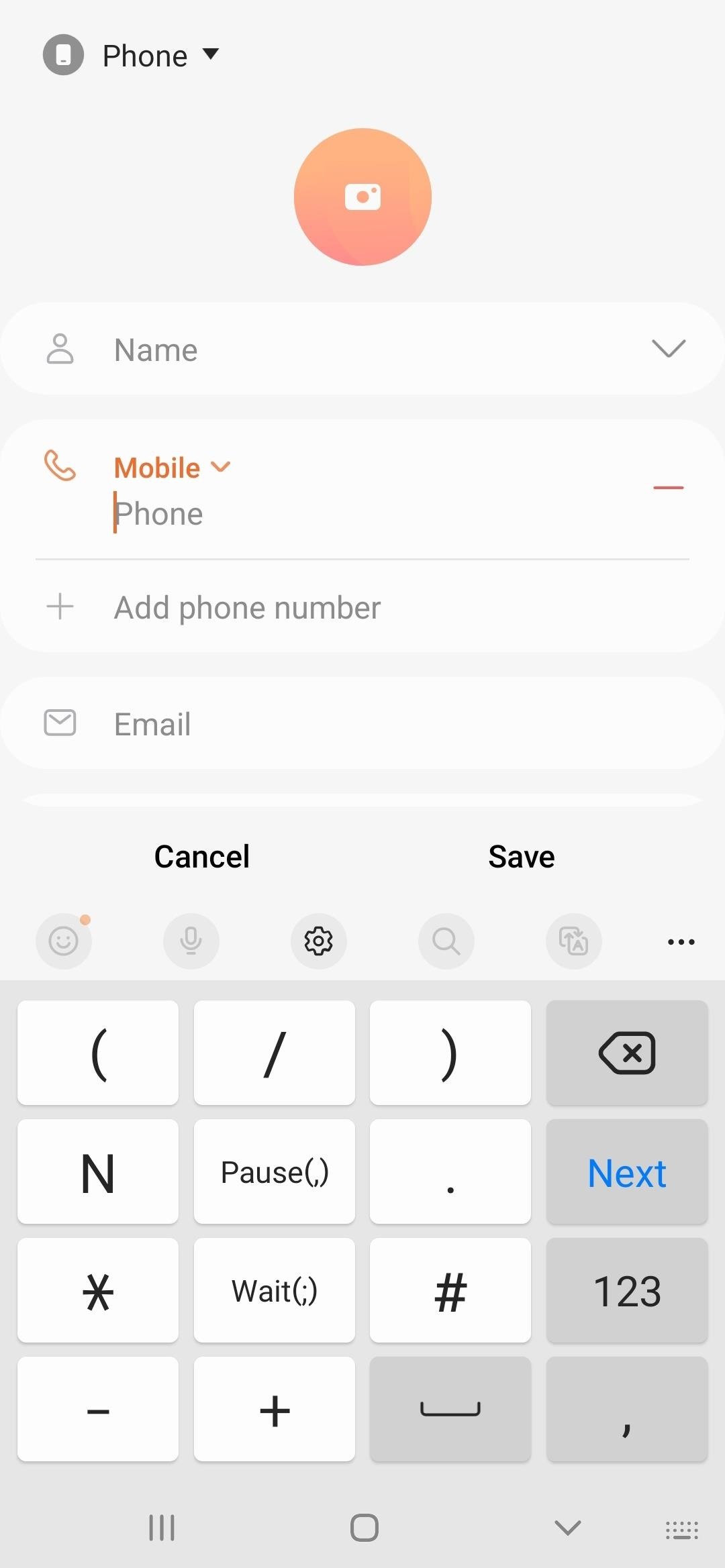This screenshot has width=725, height=1568.
Task: Tap the backspace key
Action: (x=627, y=1053)
